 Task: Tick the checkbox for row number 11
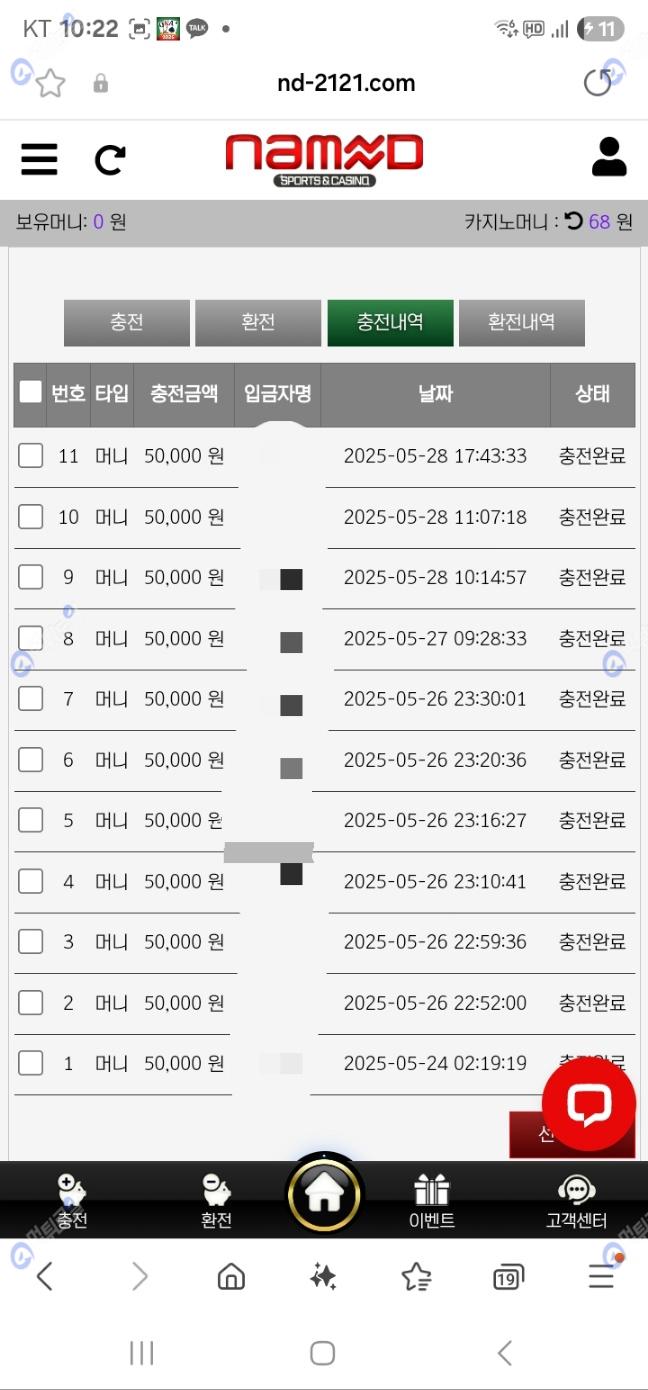click(31, 456)
